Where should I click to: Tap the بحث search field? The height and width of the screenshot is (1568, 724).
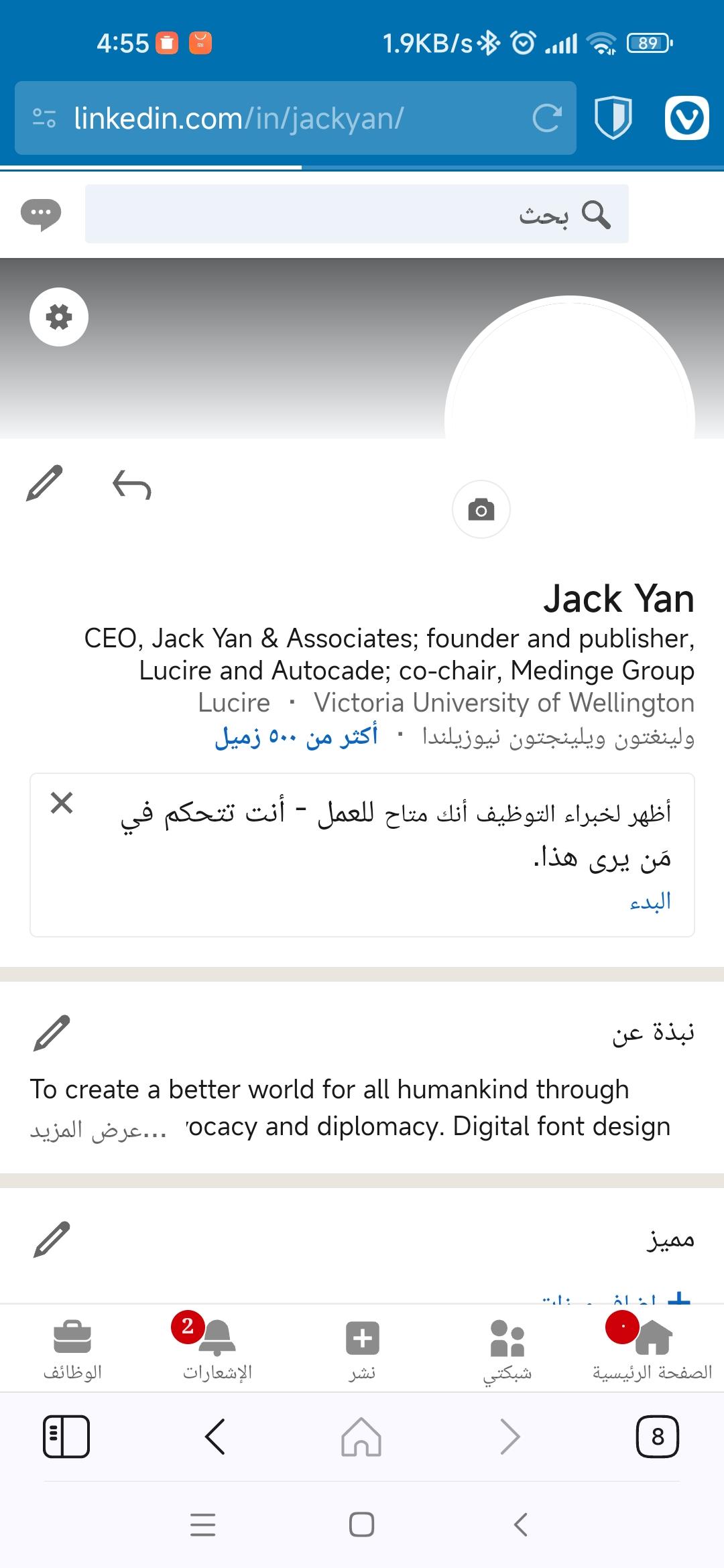pyautogui.click(x=357, y=214)
